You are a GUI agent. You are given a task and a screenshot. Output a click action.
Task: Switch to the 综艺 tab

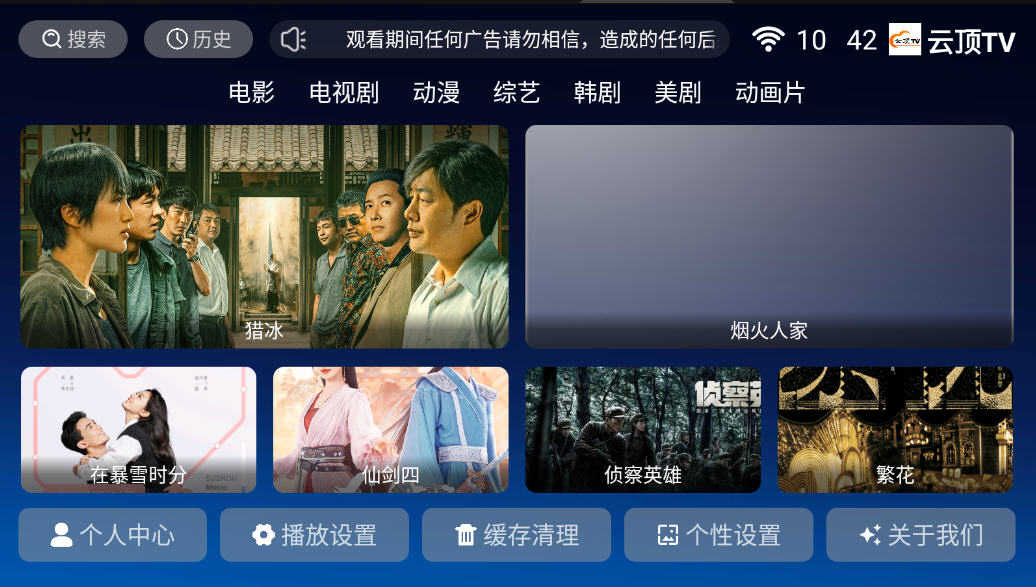(517, 93)
